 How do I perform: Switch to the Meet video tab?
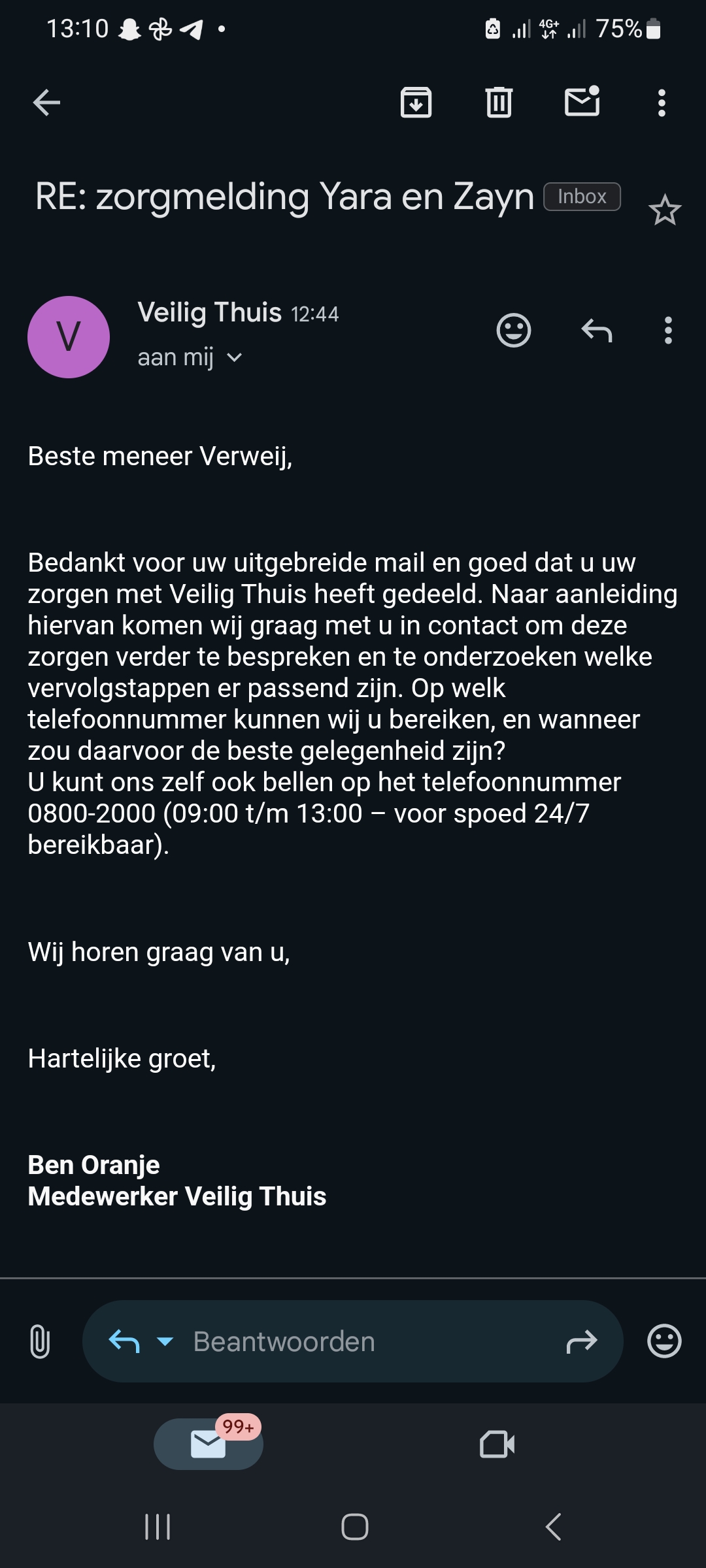click(497, 1444)
